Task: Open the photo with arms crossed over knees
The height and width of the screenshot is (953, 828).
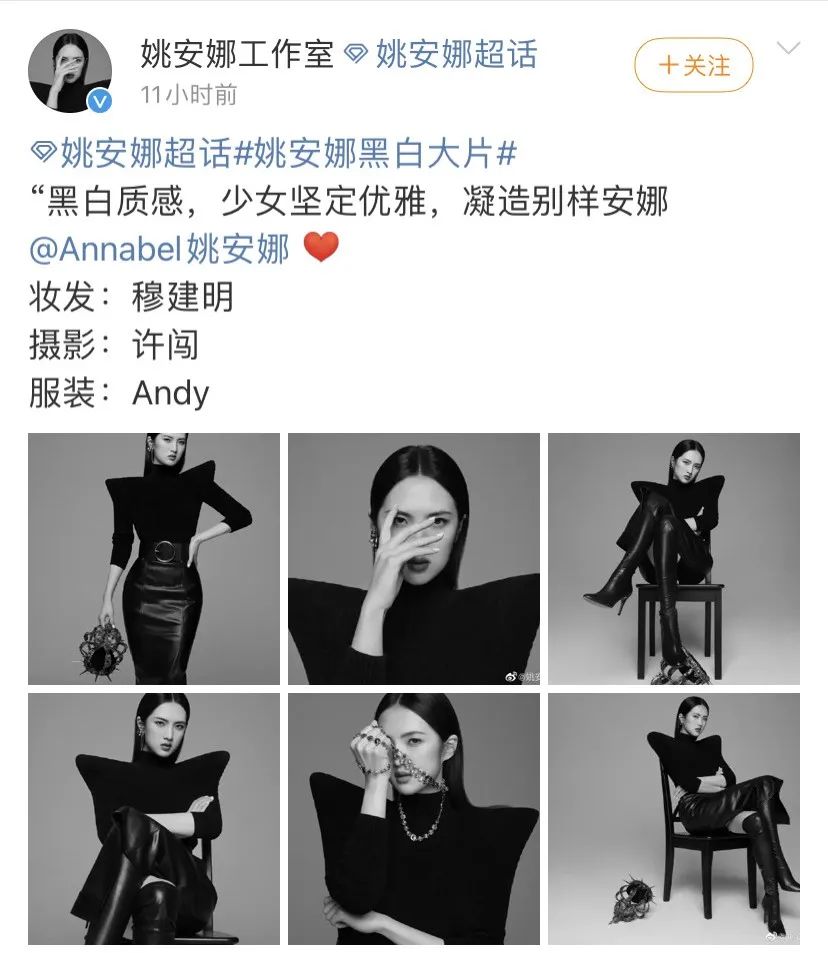Action: point(154,819)
